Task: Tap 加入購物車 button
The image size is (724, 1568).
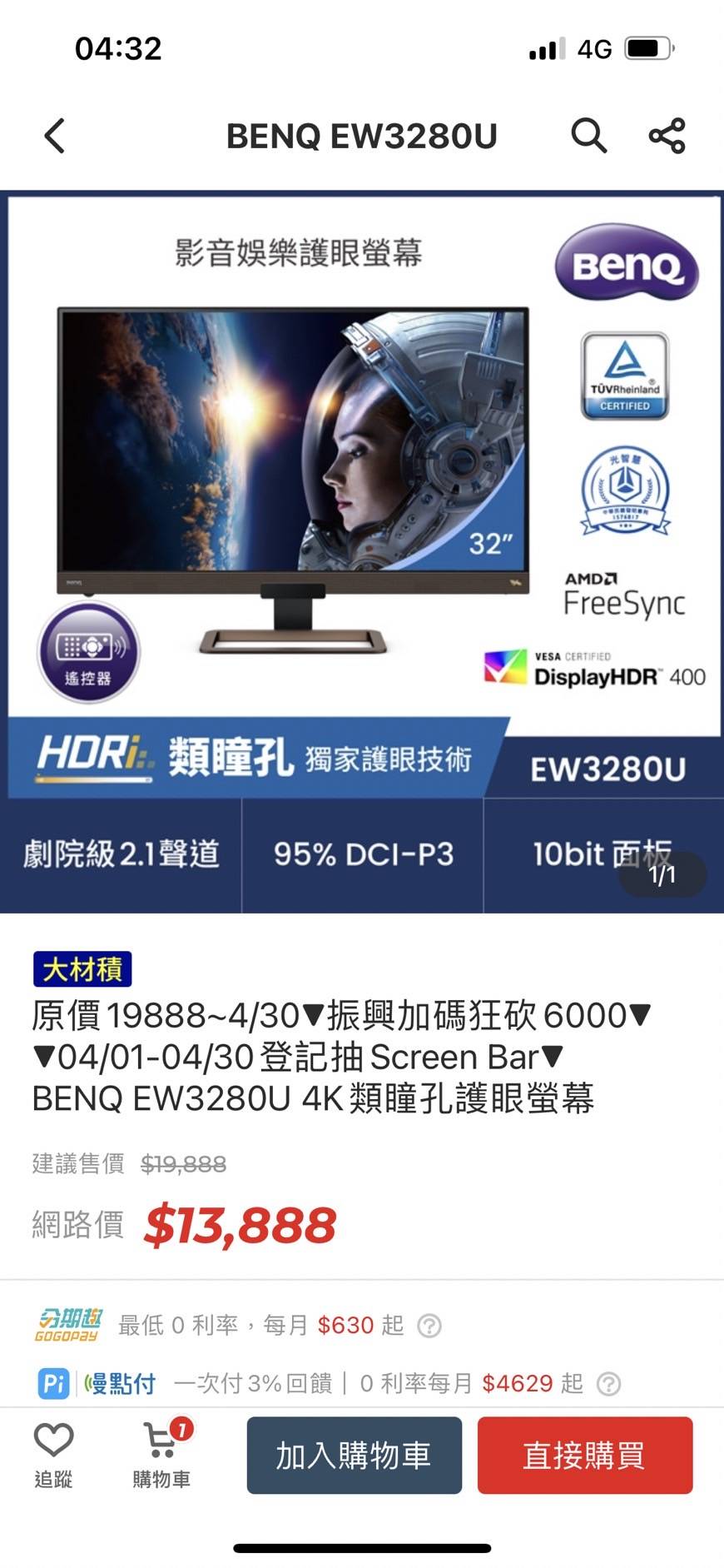Action: click(x=354, y=1455)
